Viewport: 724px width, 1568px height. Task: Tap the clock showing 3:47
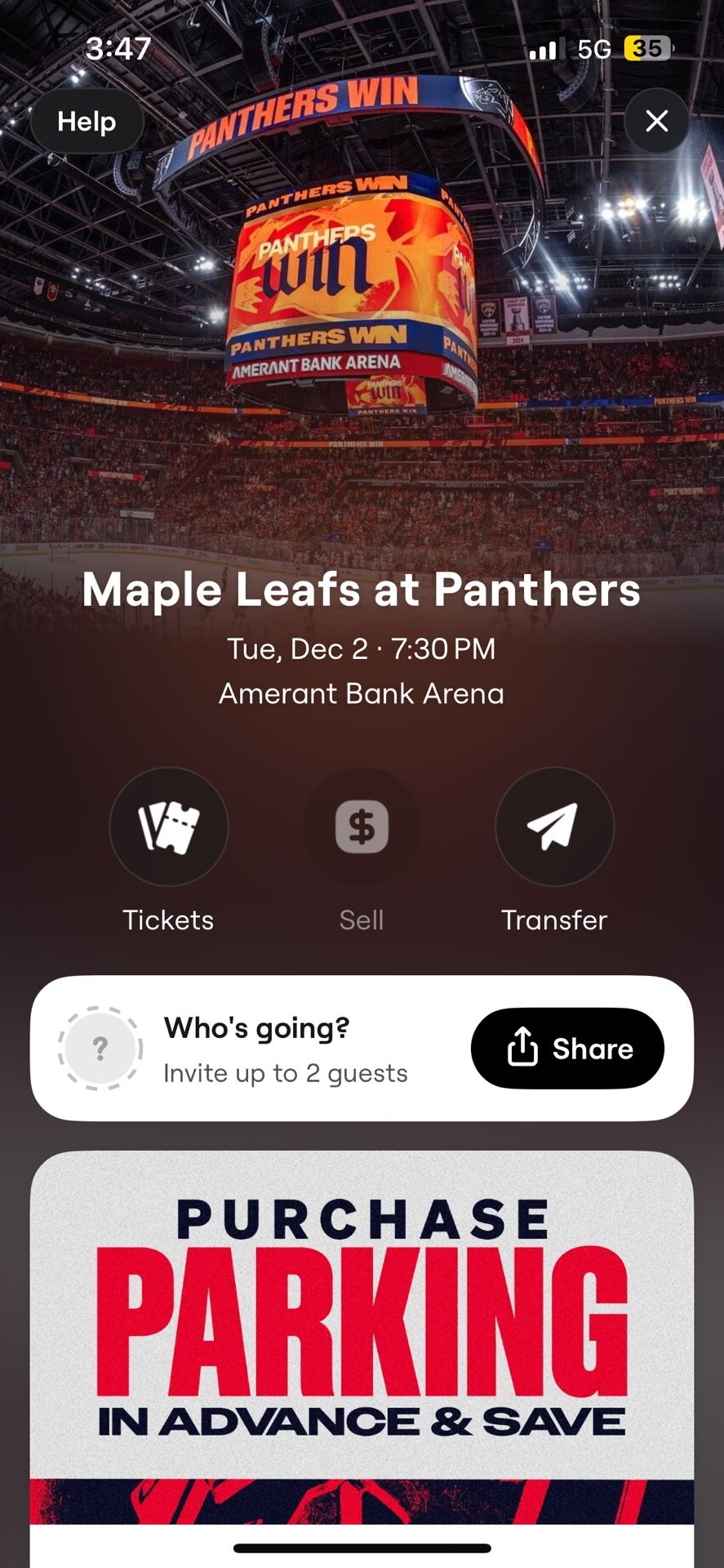pyautogui.click(x=119, y=49)
